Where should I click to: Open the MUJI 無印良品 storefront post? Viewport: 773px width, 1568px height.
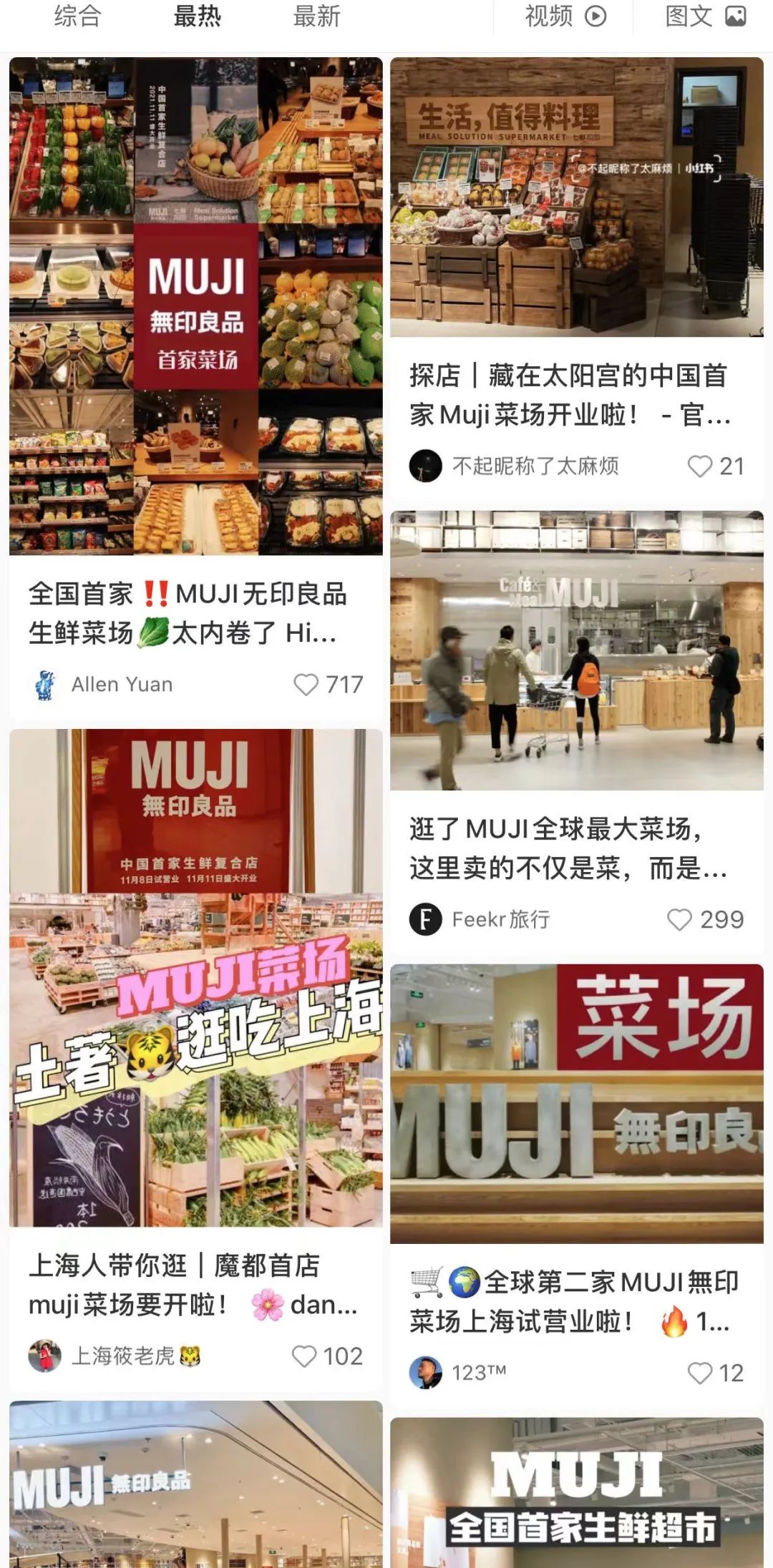tap(195, 1486)
